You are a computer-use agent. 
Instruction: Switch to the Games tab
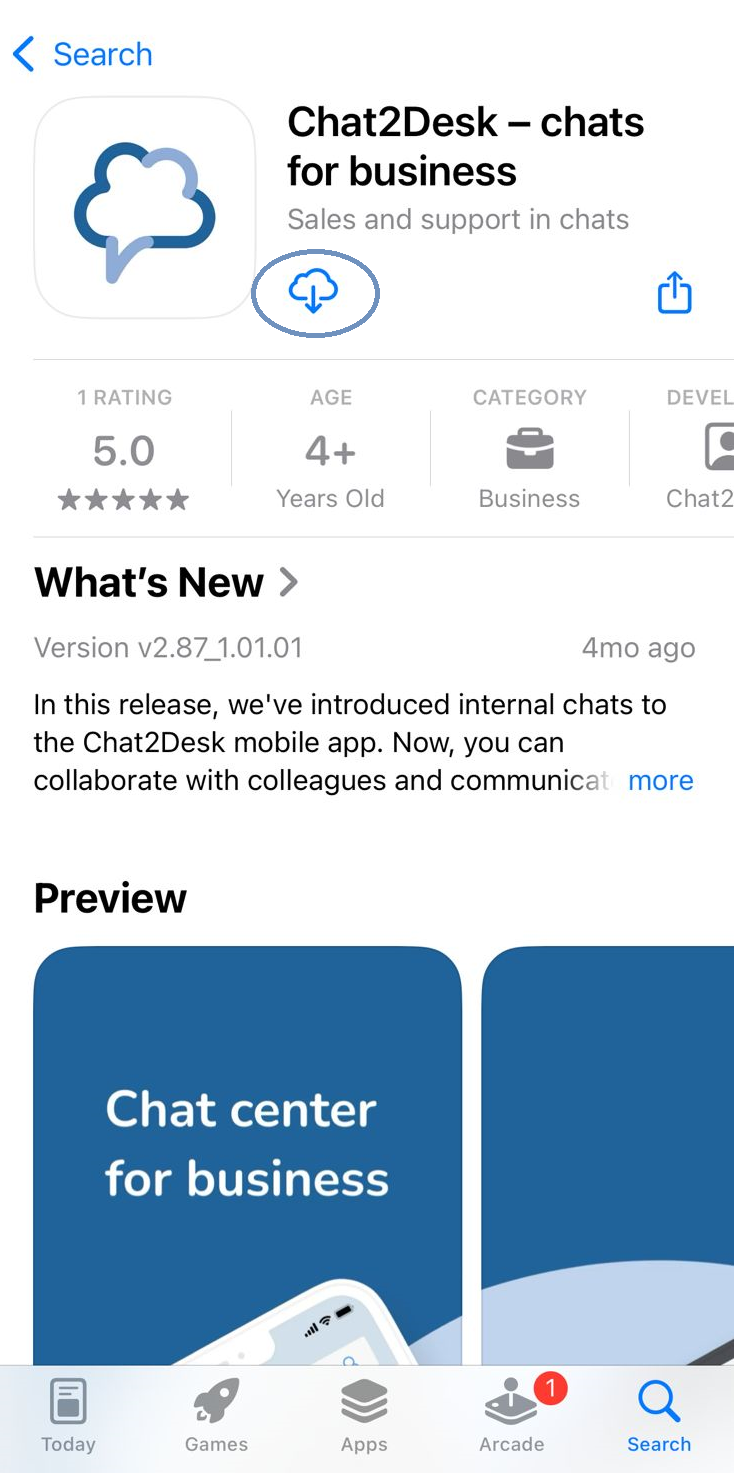[216, 1414]
